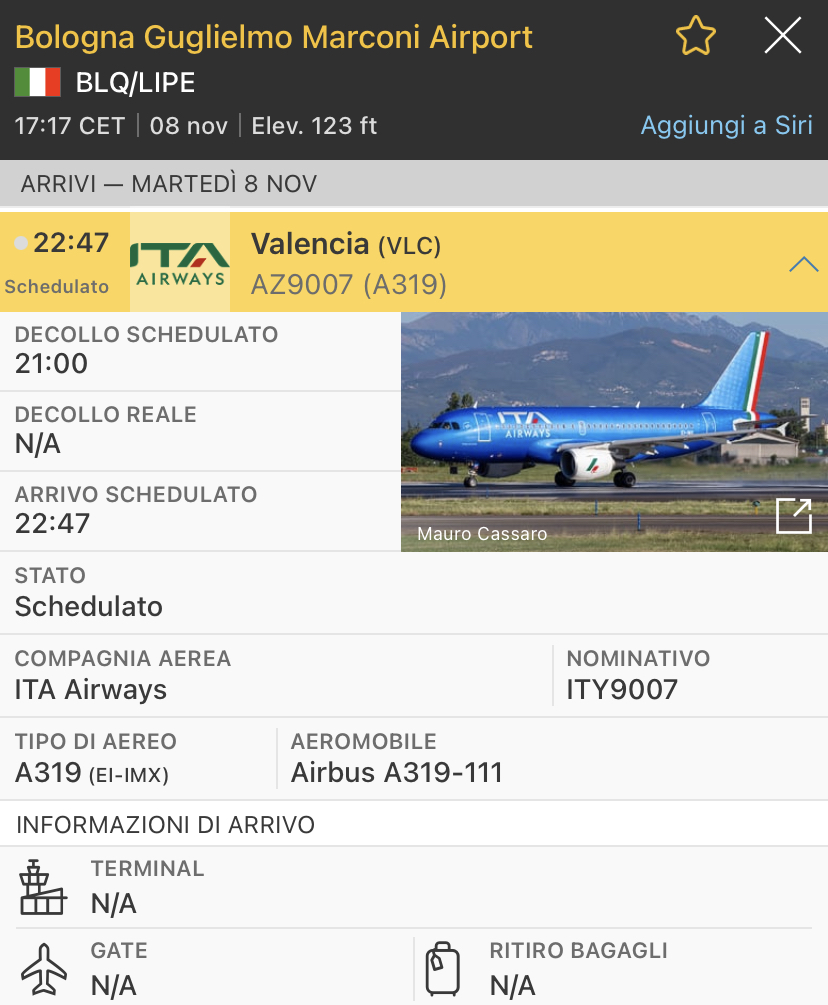This screenshot has height=1005, width=828.
Task: Expand the aircraft photo in full screen
Action: point(794,516)
